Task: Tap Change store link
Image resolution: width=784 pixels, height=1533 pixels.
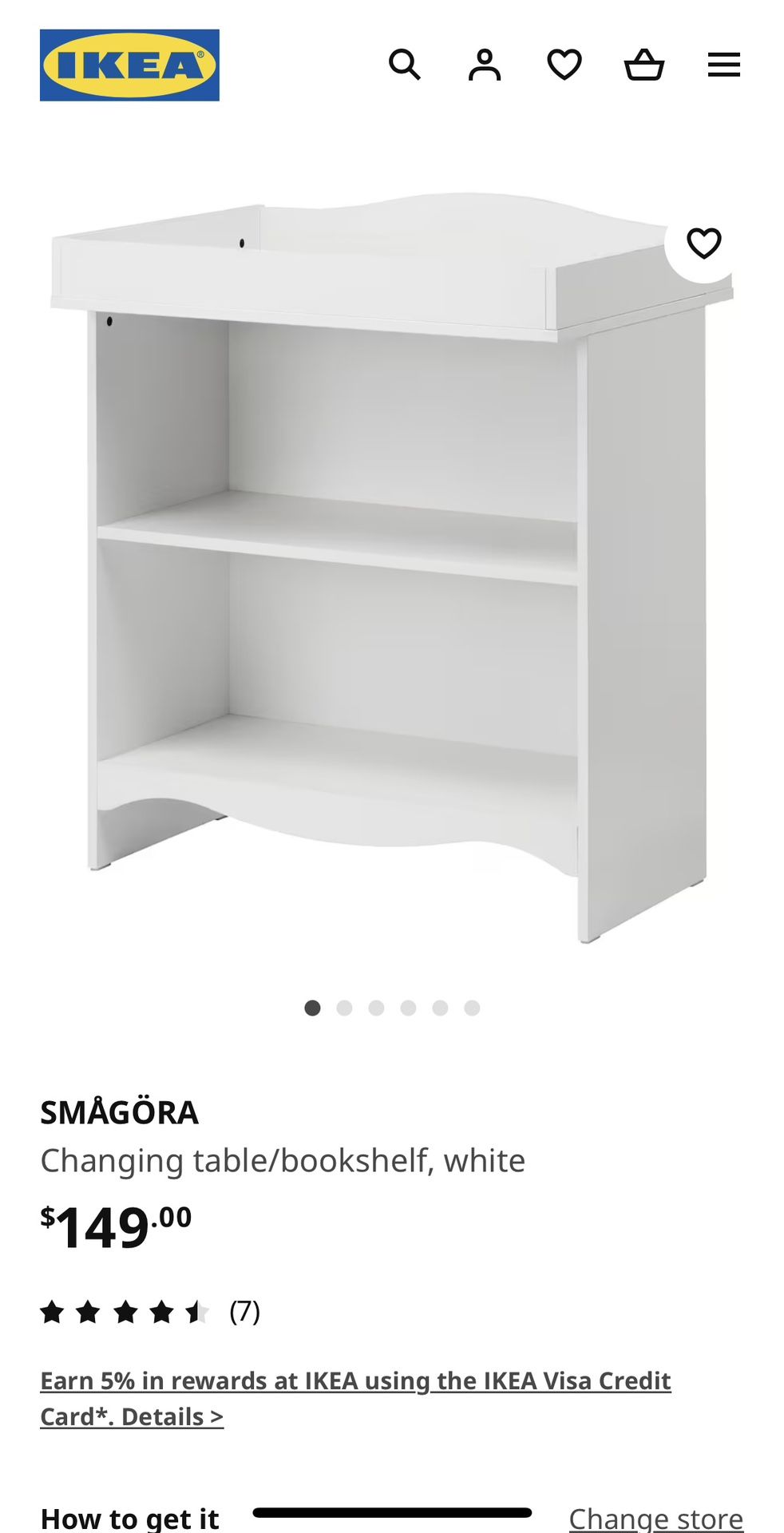Action: [x=656, y=1518]
